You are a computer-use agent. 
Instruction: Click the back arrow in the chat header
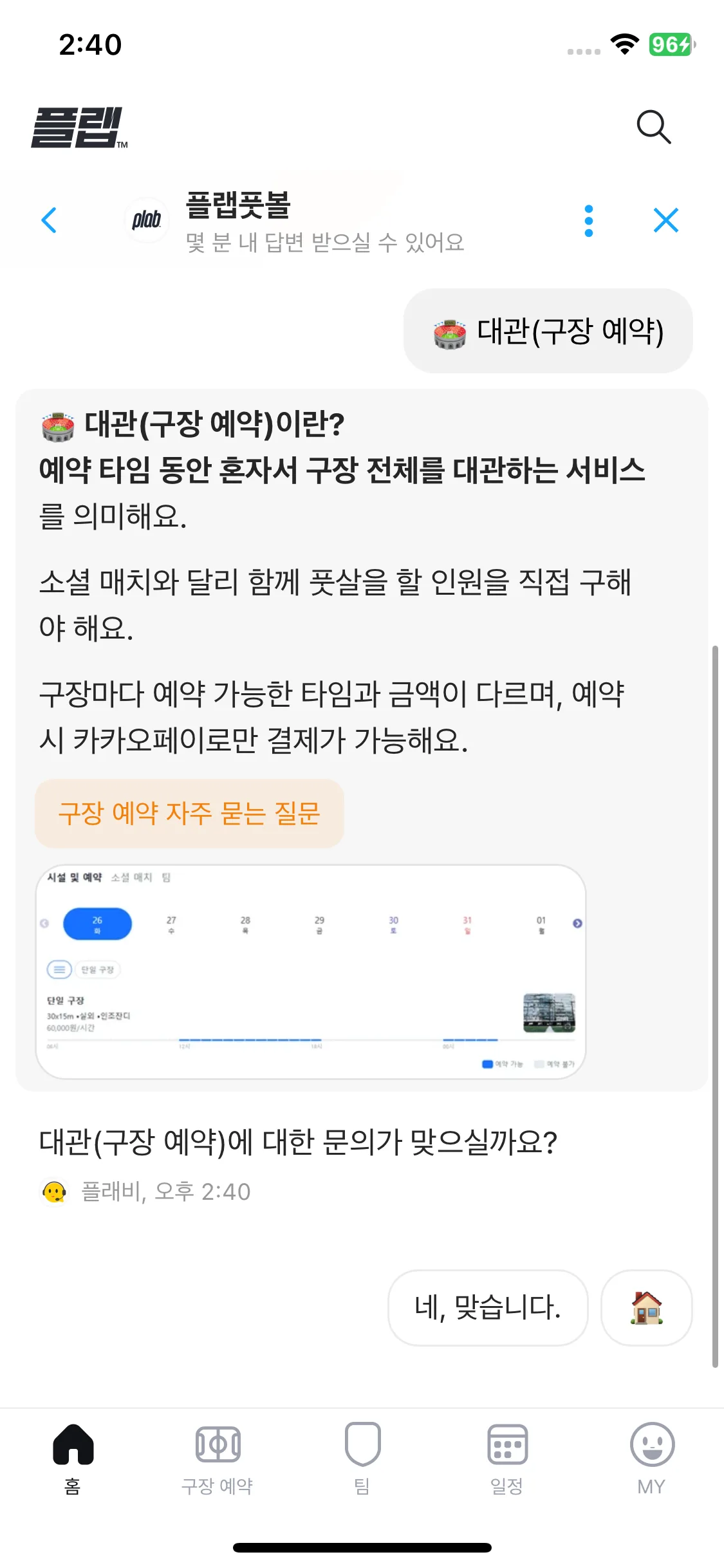click(x=50, y=220)
